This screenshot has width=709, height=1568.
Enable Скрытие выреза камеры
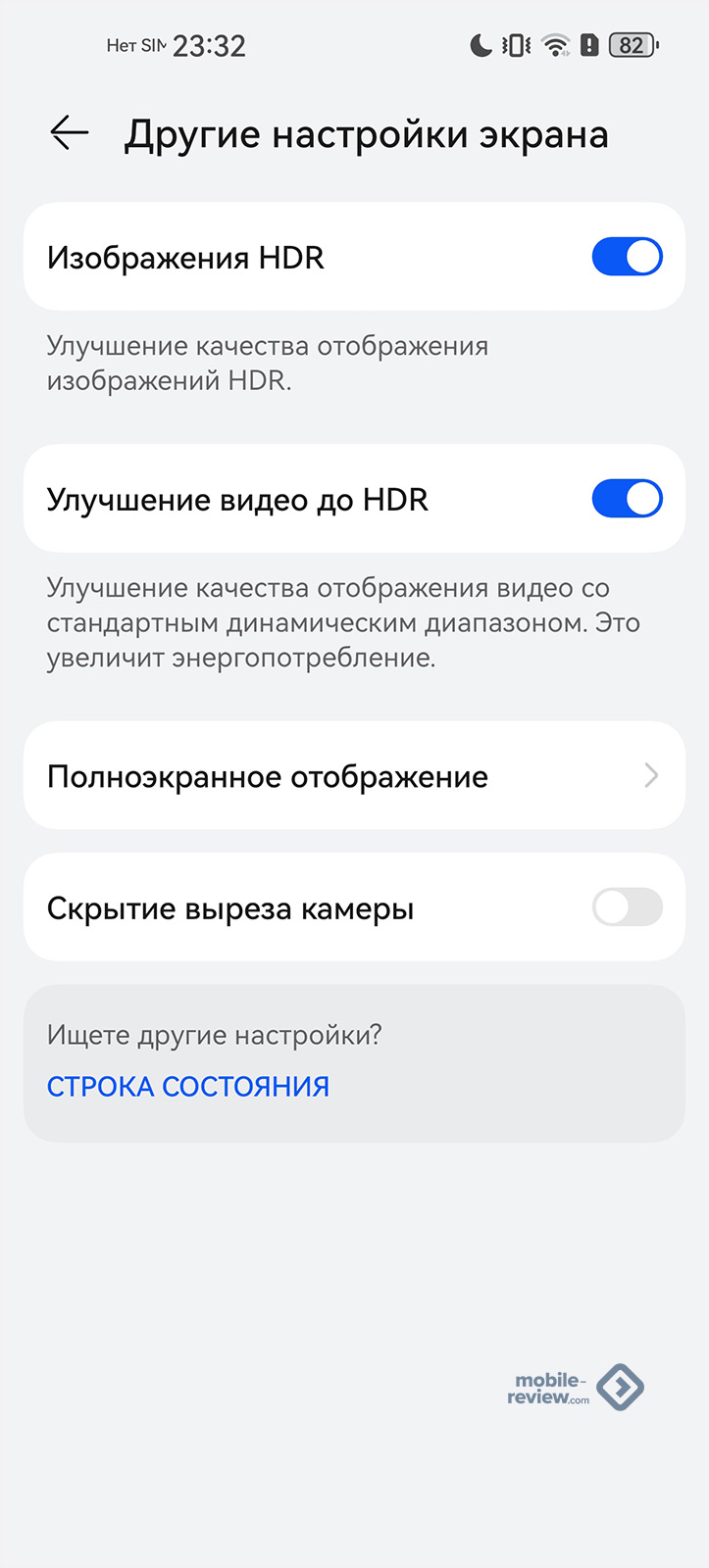click(x=627, y=907)
